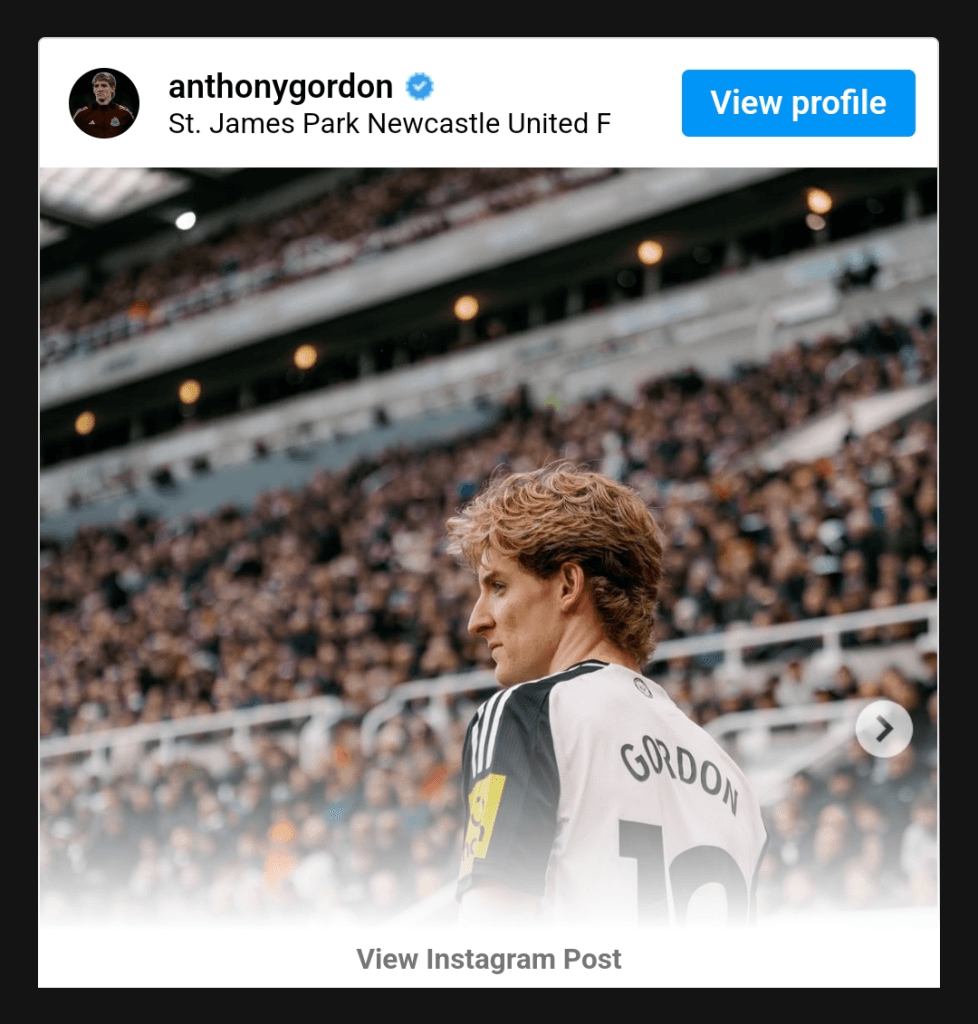Open the anthonygordon username link

click(280, 88)
